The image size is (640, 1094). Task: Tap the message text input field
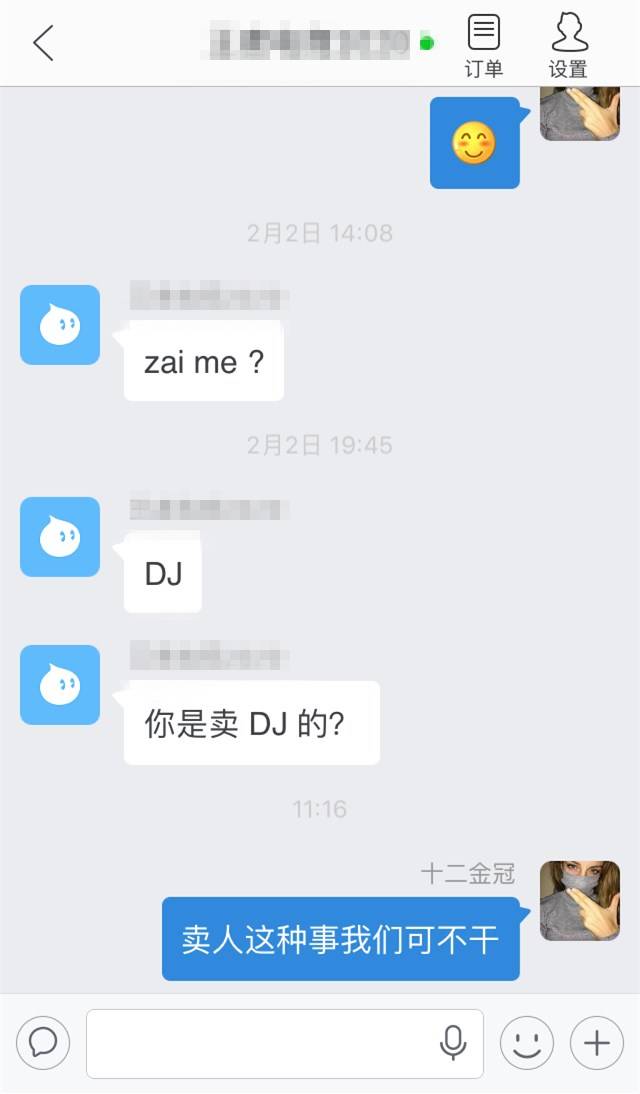(x=260, y=1043)
